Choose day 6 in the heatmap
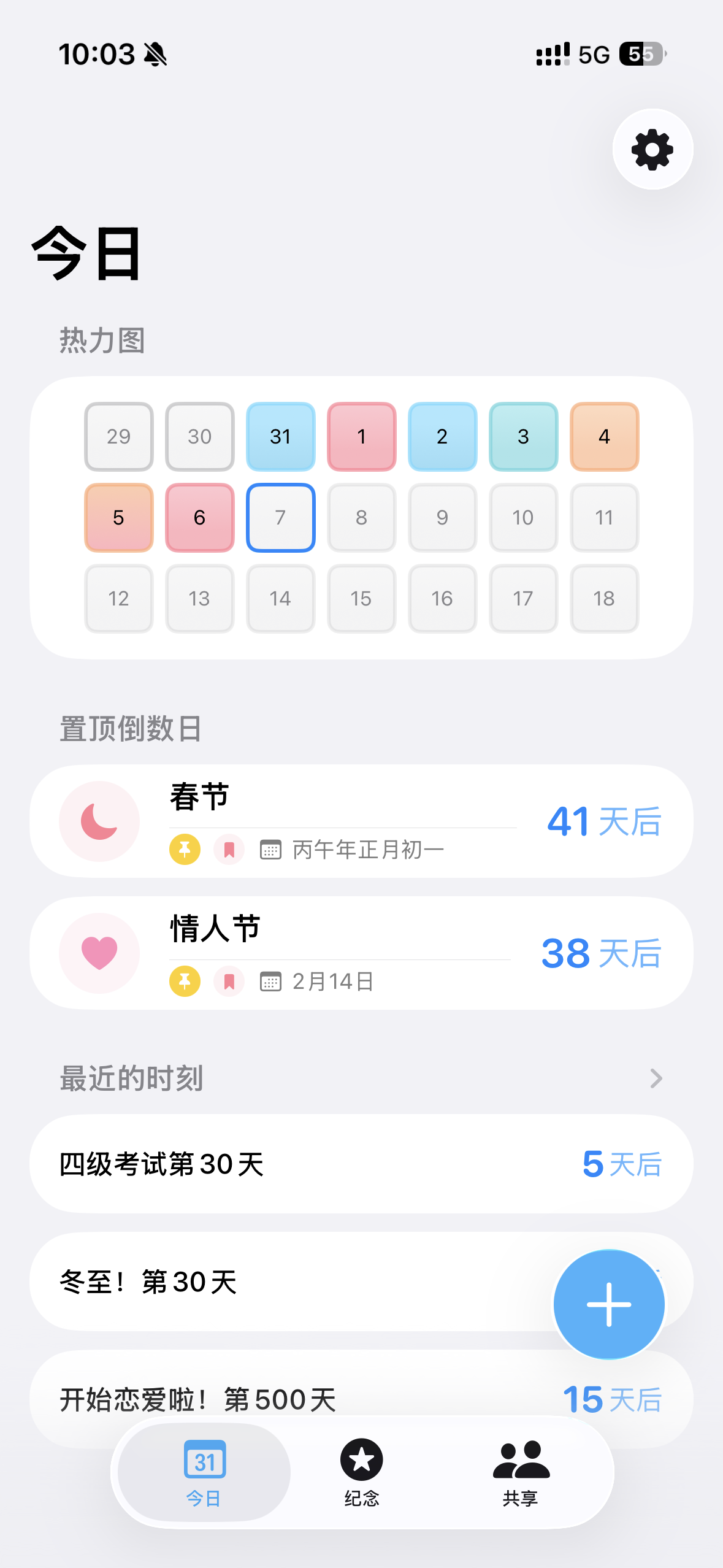This screenshot has width=723, height=1568. pos(199,517)
